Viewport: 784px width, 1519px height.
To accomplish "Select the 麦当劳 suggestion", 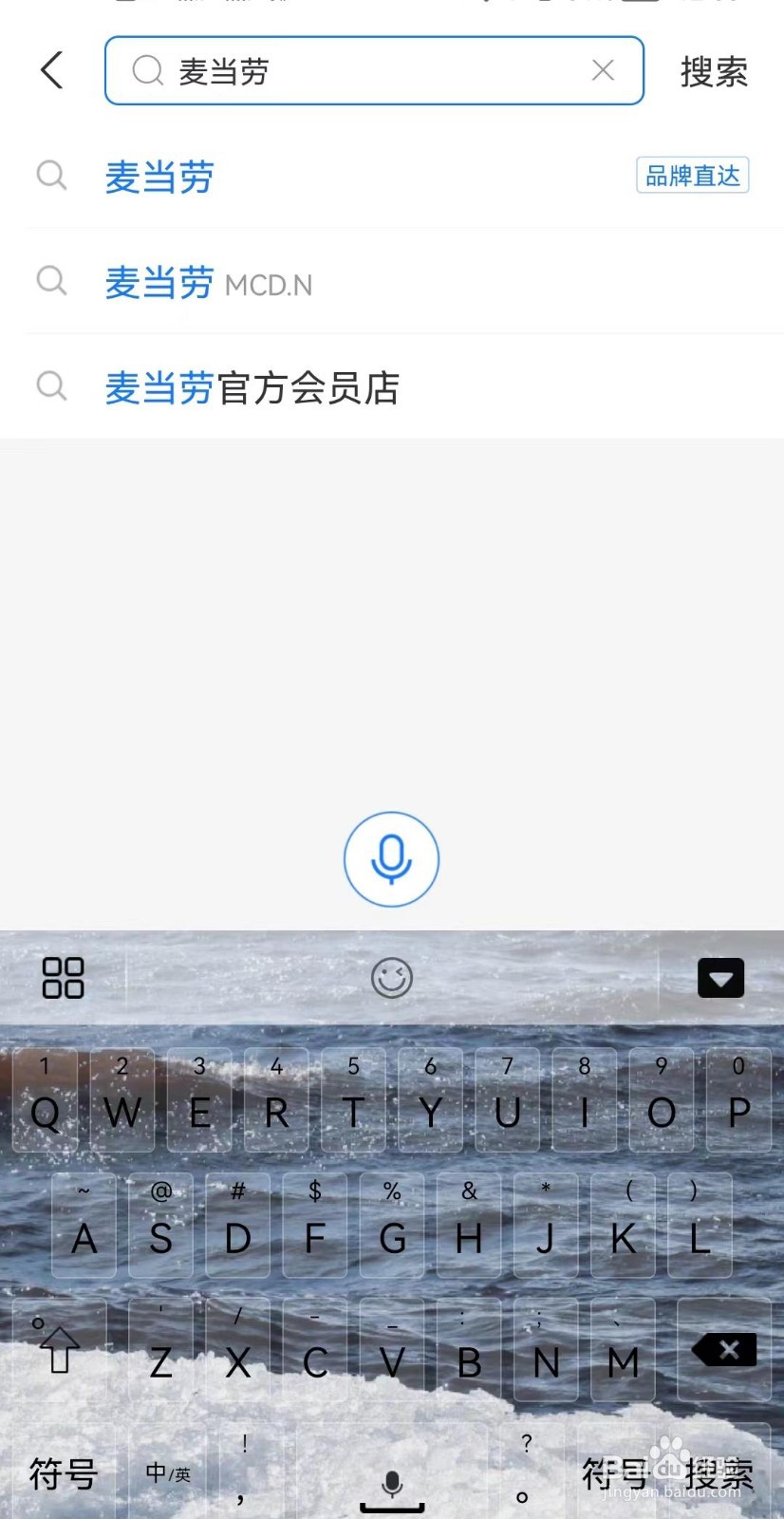I will (x=159, y=177).
